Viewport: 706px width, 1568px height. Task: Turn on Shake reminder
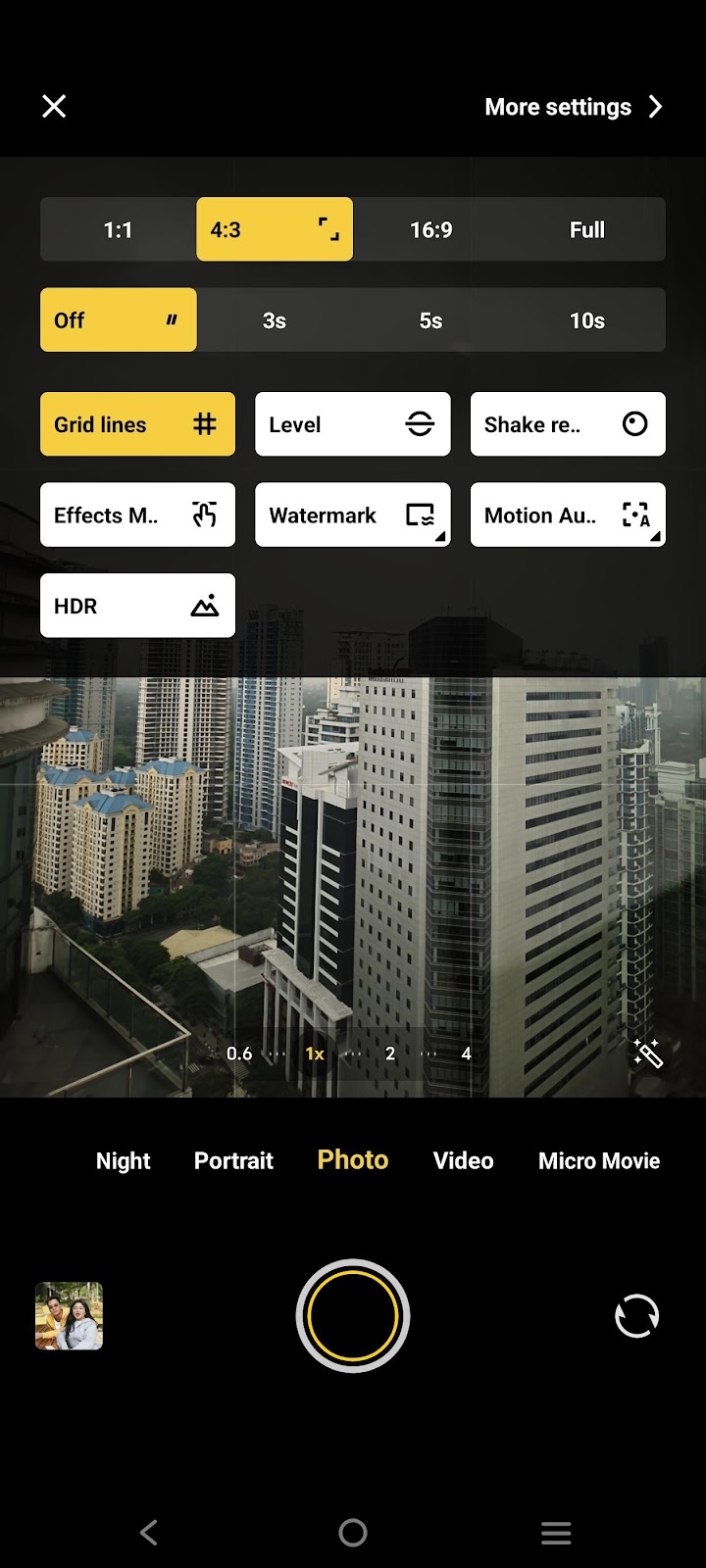567,424
